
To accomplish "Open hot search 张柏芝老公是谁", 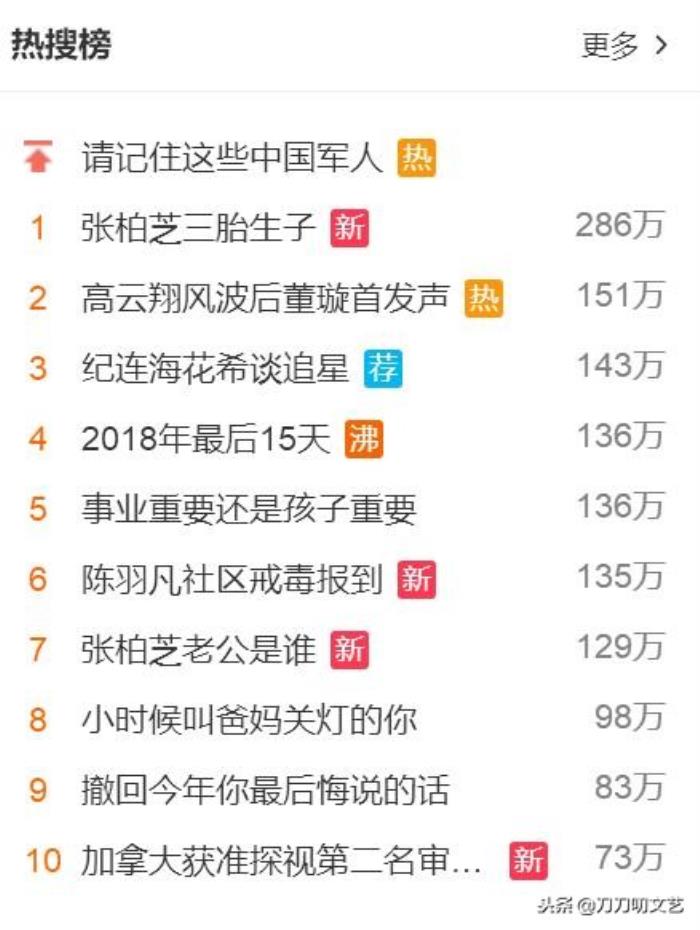I will pos(198,649).
